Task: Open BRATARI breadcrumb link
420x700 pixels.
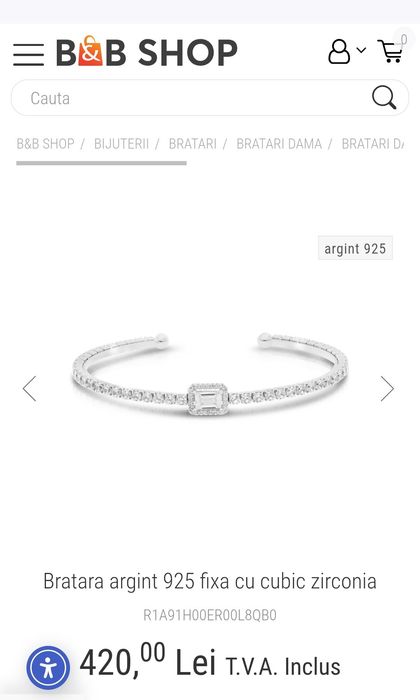Action: (x=192, y=144)
